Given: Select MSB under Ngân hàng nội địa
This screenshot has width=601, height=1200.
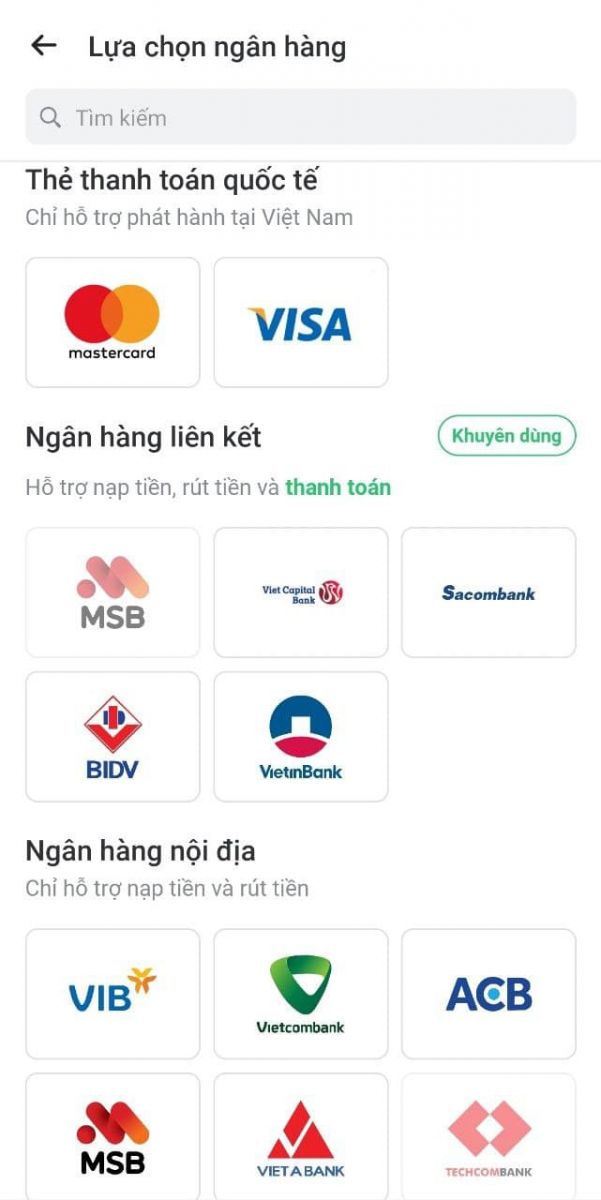Looking at the screenshot, I should click(x=112, y=1137).
